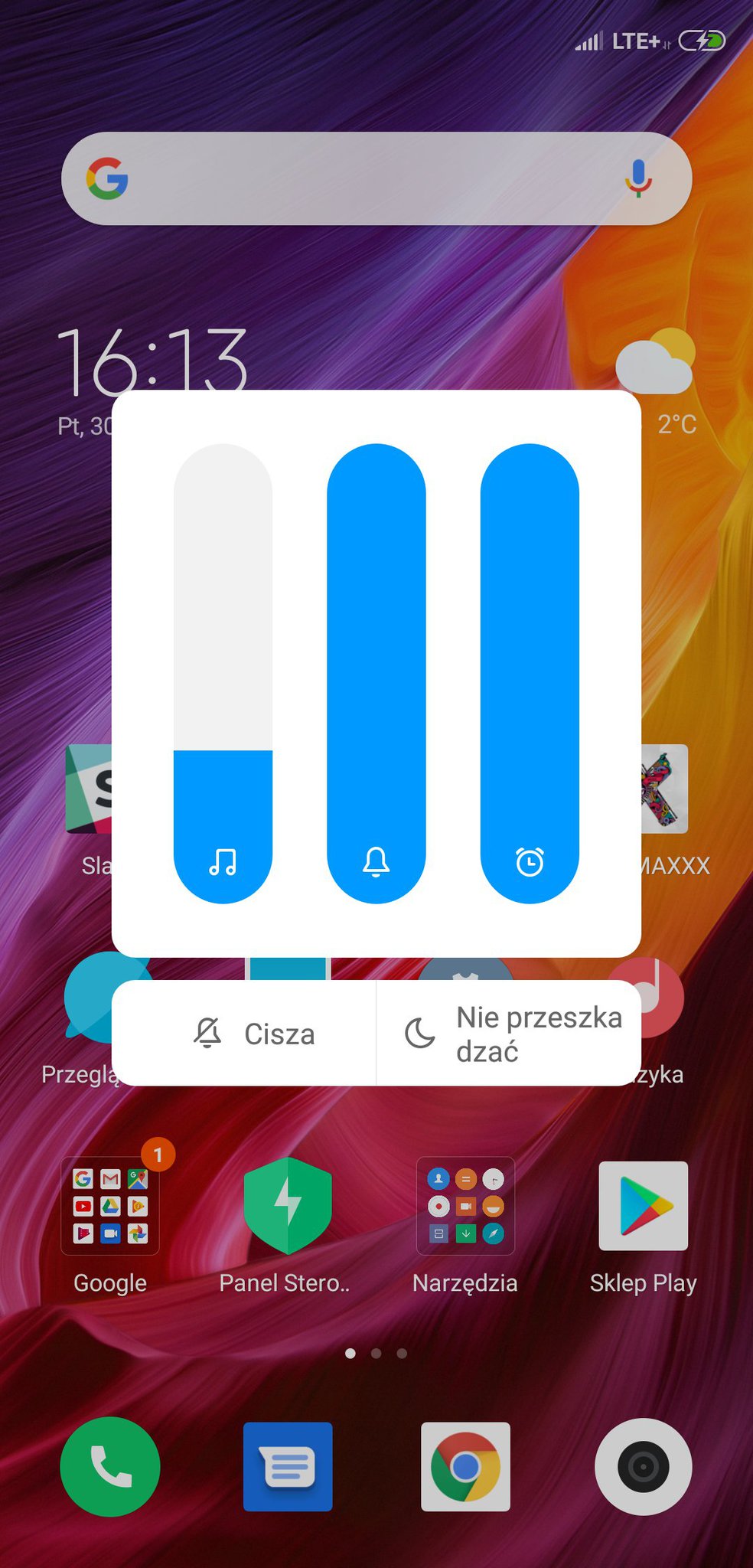Open the Camera app
The image size is (753, 1568).
(643, 1466)
